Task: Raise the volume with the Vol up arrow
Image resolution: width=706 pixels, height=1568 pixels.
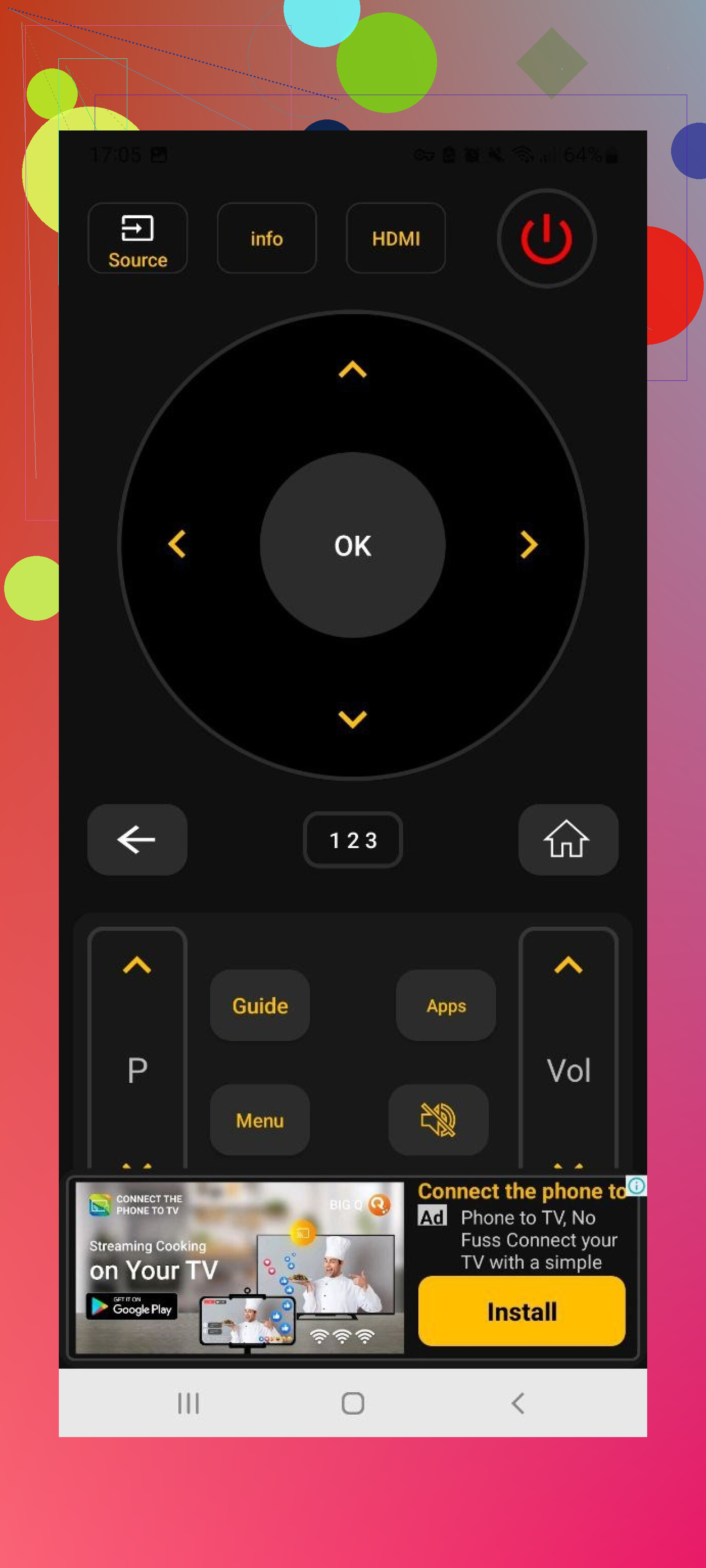Action: coord(568,965)
